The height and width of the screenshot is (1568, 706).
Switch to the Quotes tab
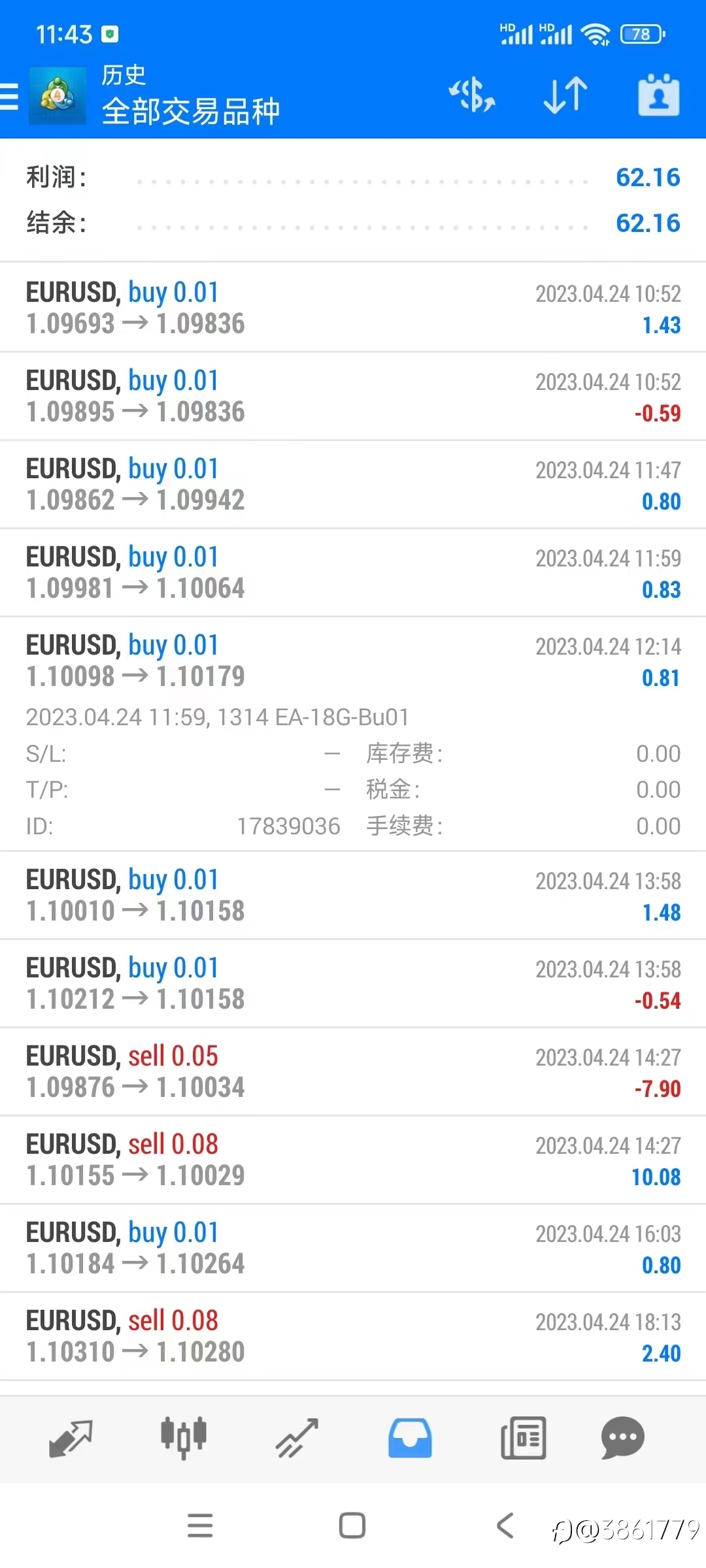pos(71,1439)
